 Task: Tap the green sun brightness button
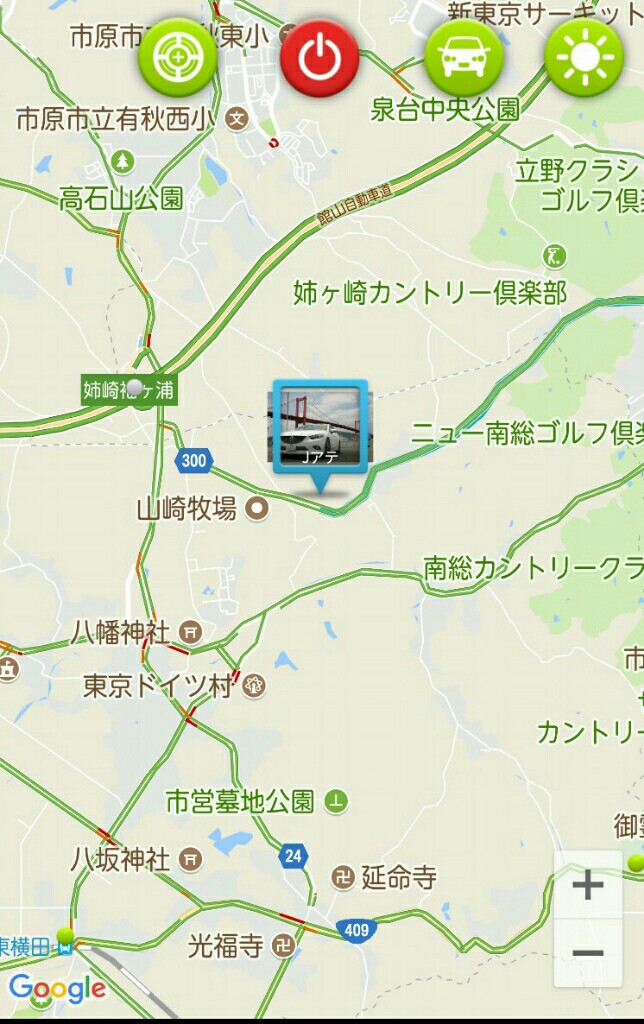[584, 57]
